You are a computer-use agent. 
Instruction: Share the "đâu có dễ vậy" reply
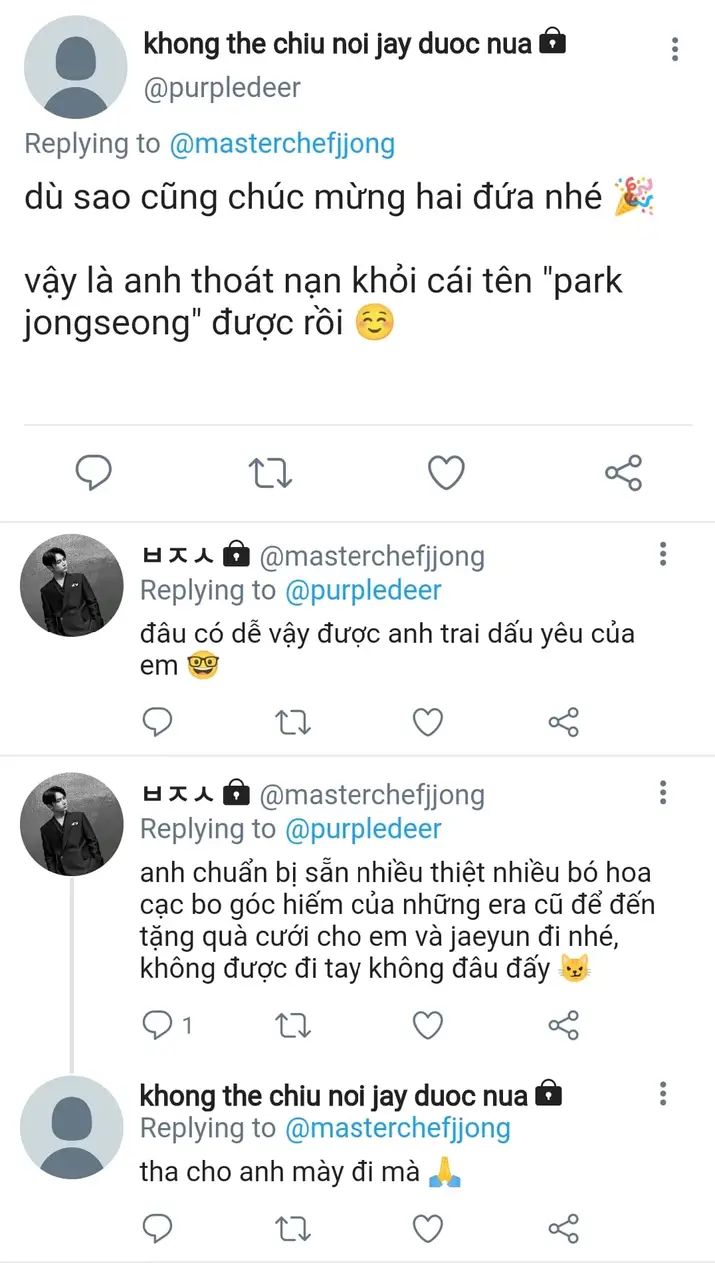coord(564,722)
